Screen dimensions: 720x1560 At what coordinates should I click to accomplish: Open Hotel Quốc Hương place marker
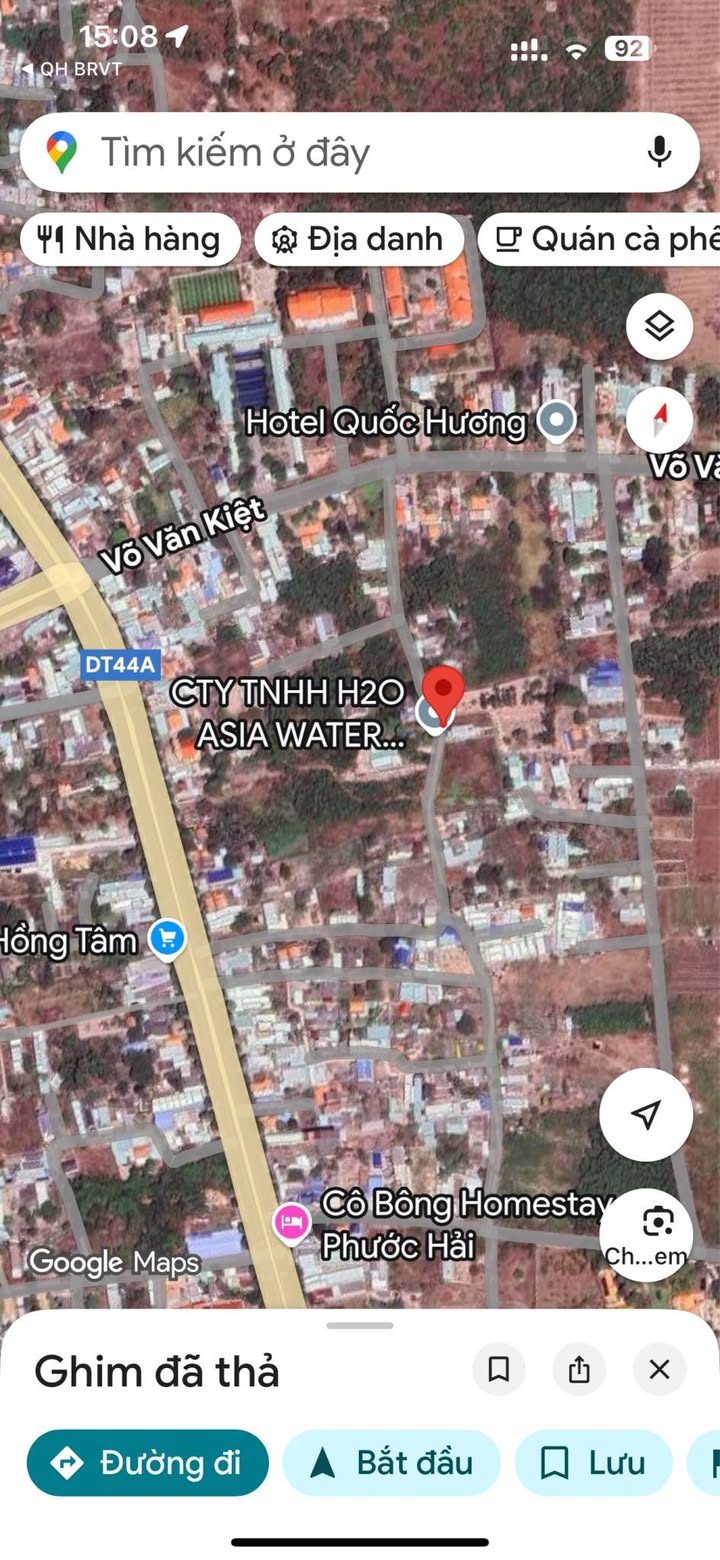(x=556, y=421)
